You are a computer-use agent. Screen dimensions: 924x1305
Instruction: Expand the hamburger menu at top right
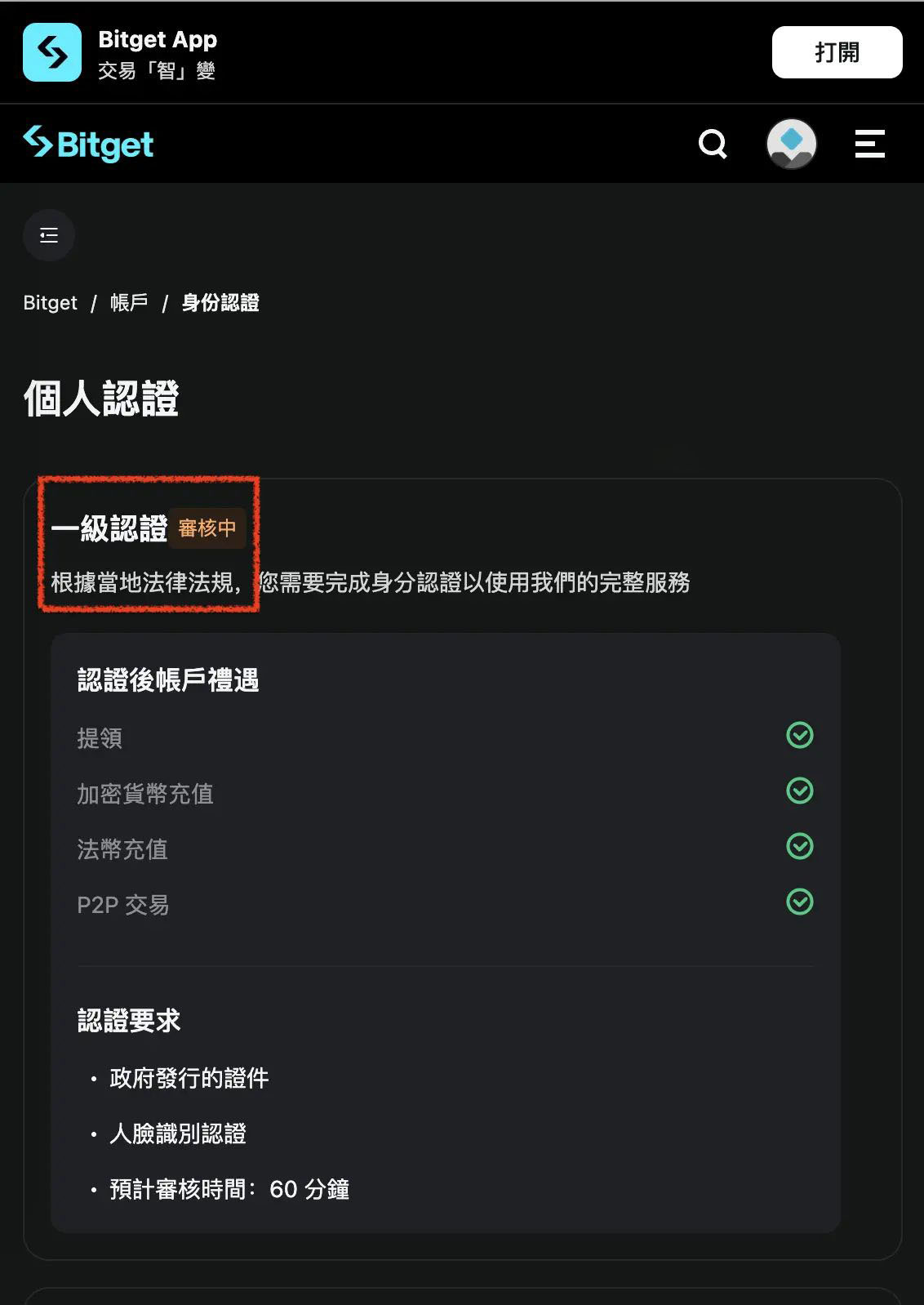(x=869, y=144)
